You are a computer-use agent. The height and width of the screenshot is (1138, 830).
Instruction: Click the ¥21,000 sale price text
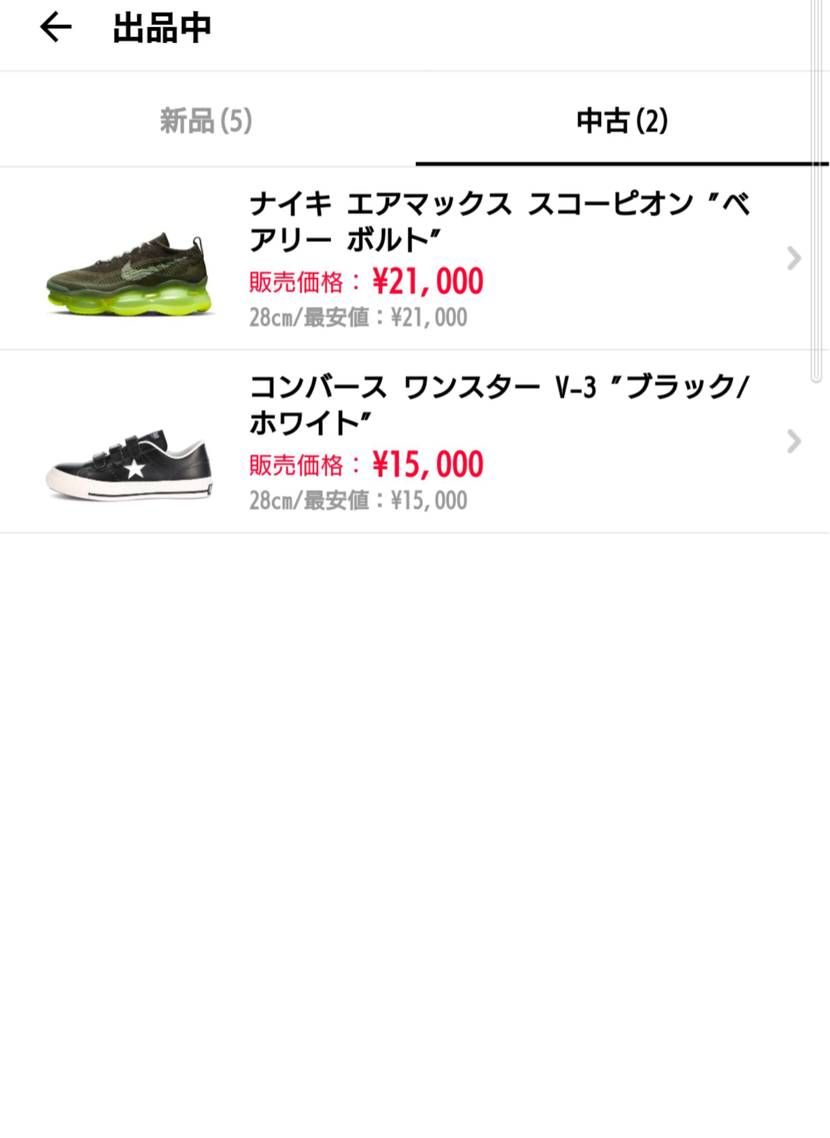[428, 282]
